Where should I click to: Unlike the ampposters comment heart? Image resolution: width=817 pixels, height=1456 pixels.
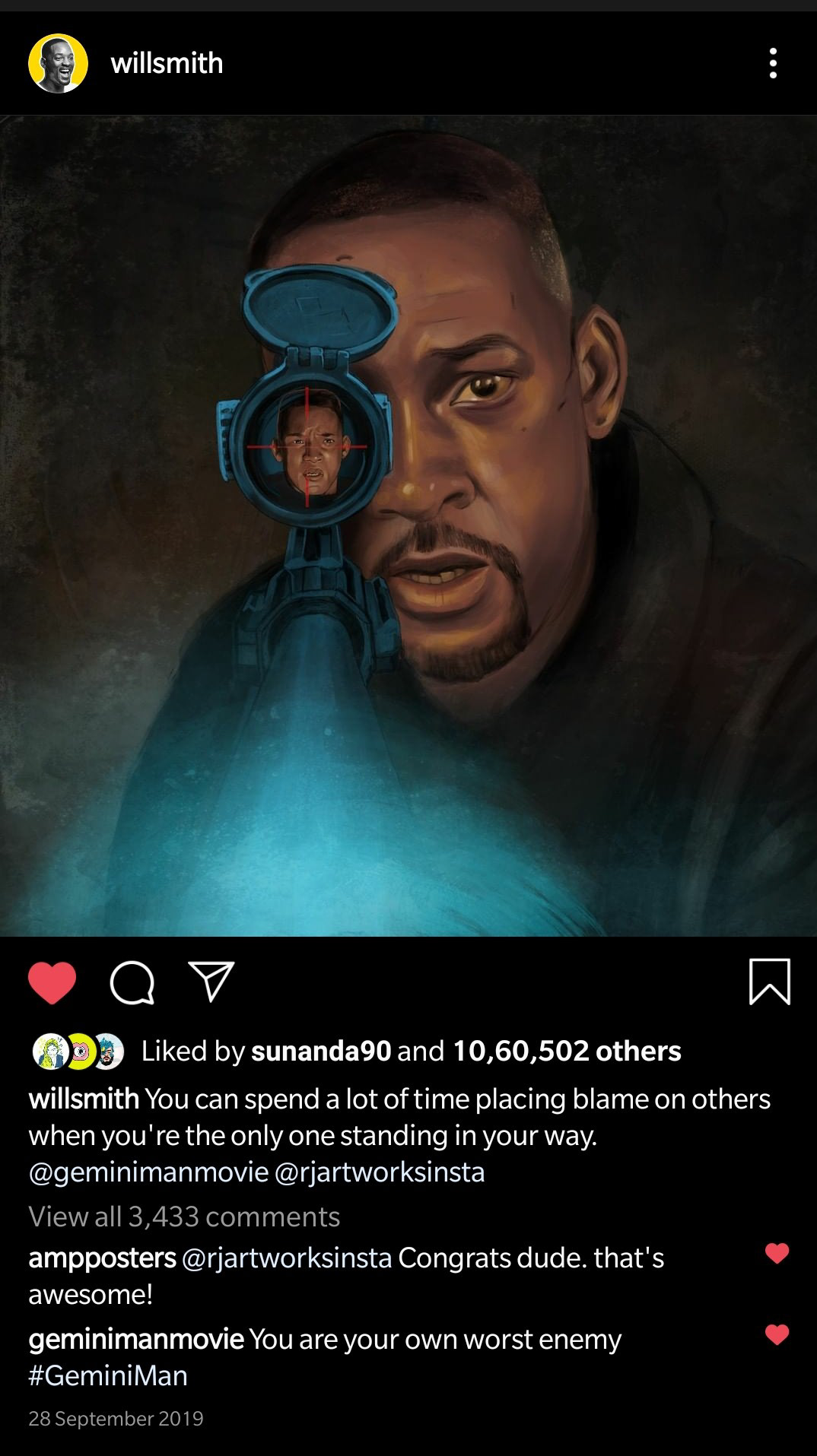tap(777, 1253)
